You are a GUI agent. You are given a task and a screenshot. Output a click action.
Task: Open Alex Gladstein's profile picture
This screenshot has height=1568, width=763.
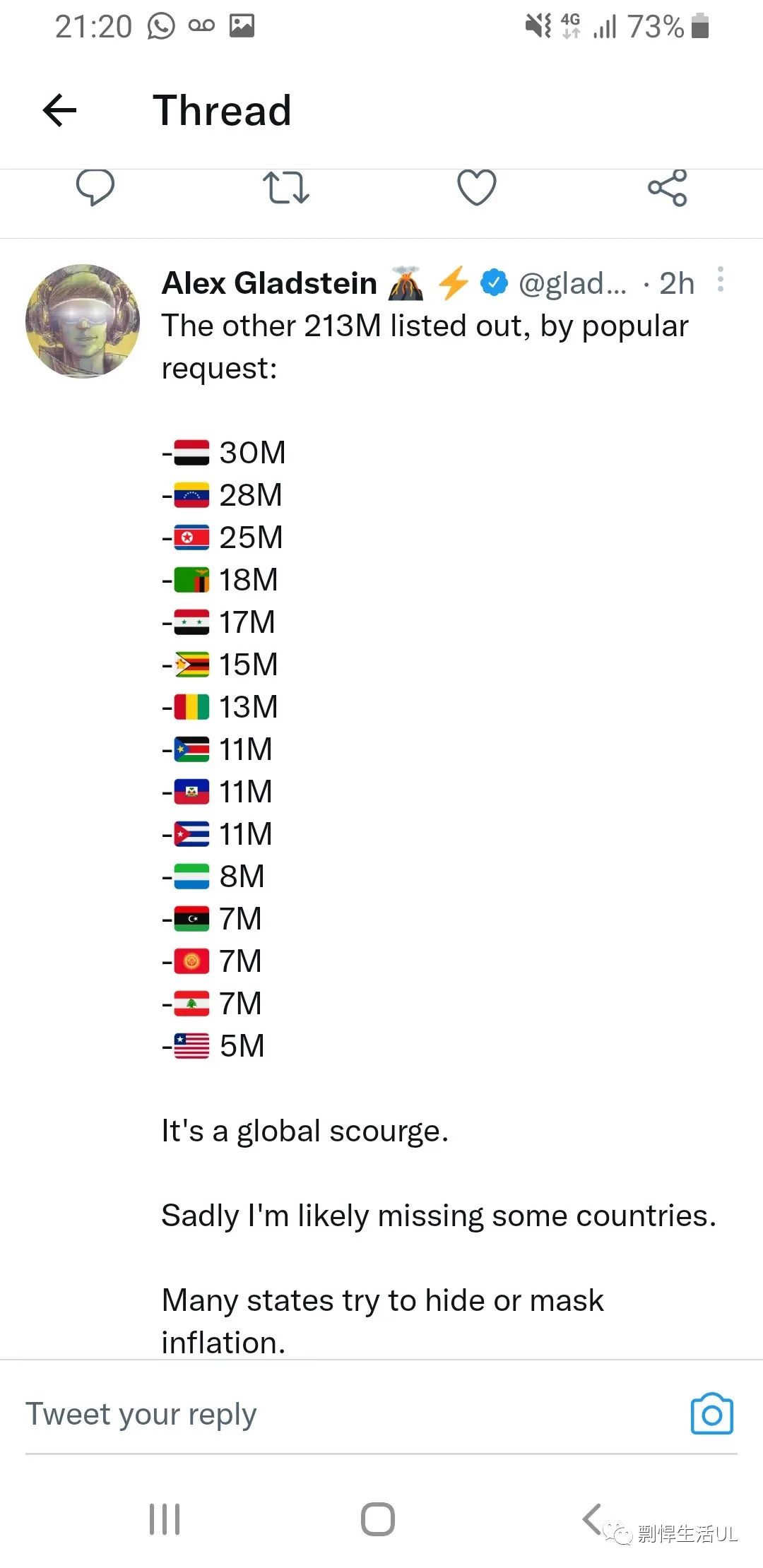coord(83,321)
